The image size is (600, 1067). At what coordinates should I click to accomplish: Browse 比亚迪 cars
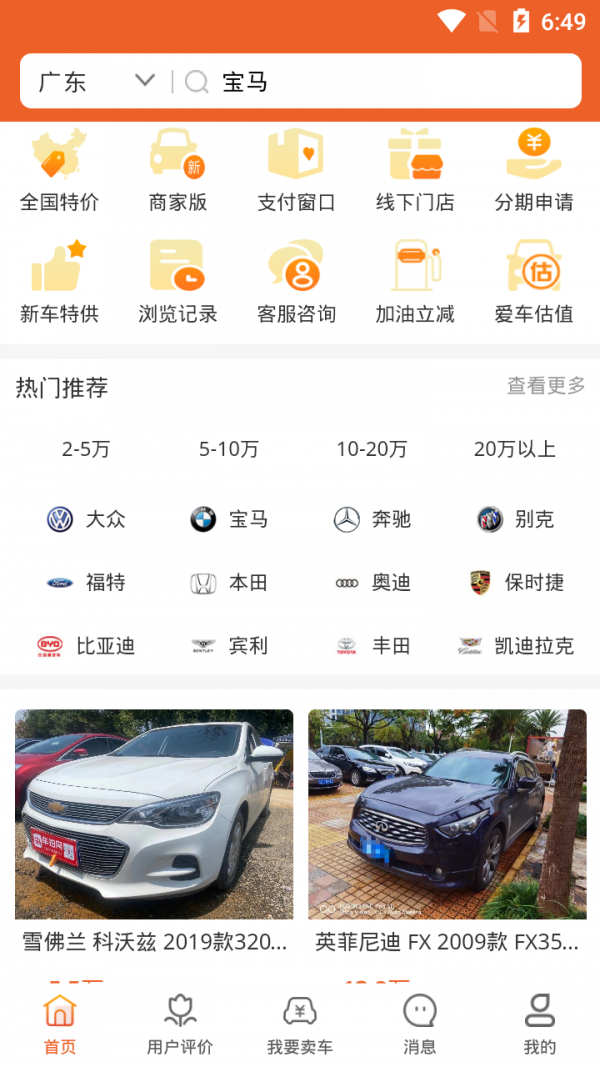tap(87, 646)
